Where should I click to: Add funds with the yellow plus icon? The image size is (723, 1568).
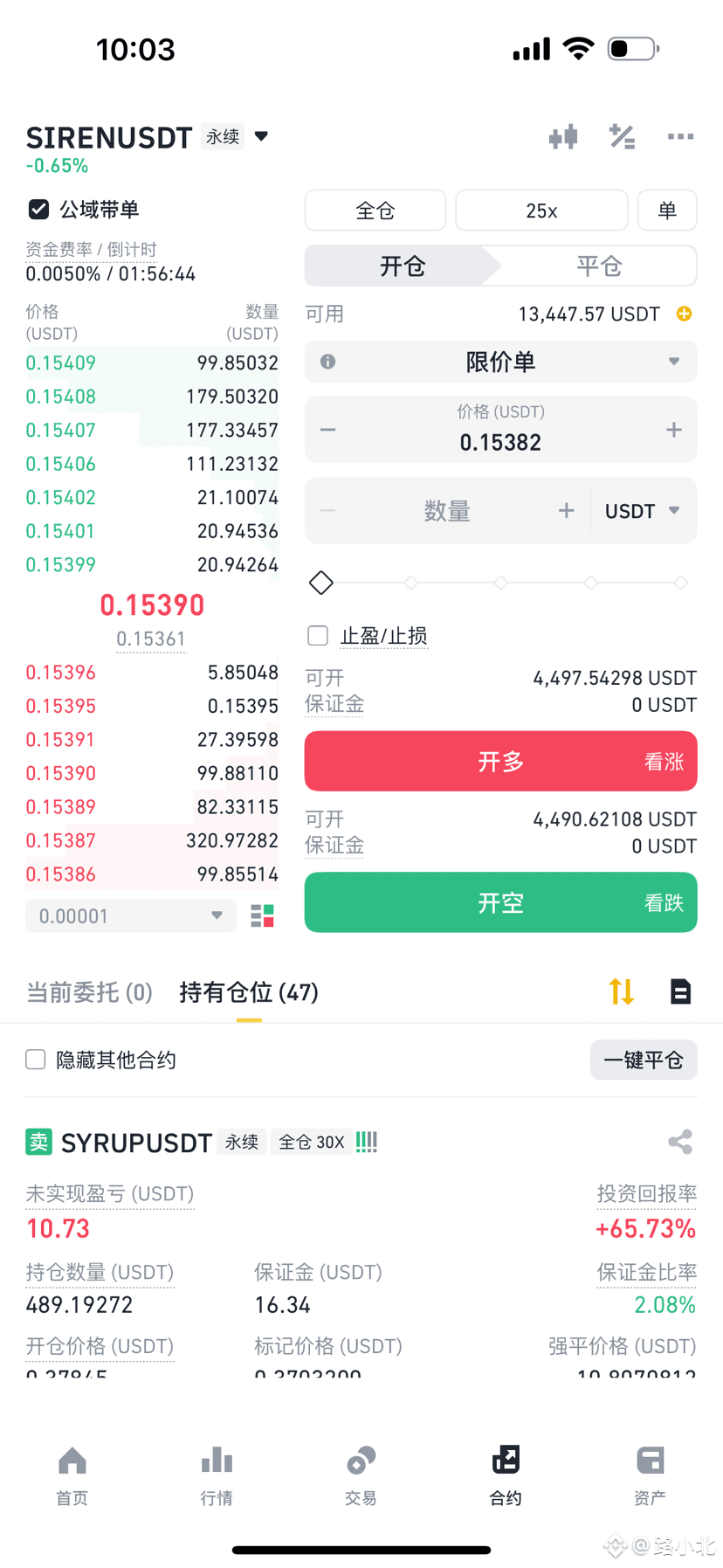click(685, 314)
